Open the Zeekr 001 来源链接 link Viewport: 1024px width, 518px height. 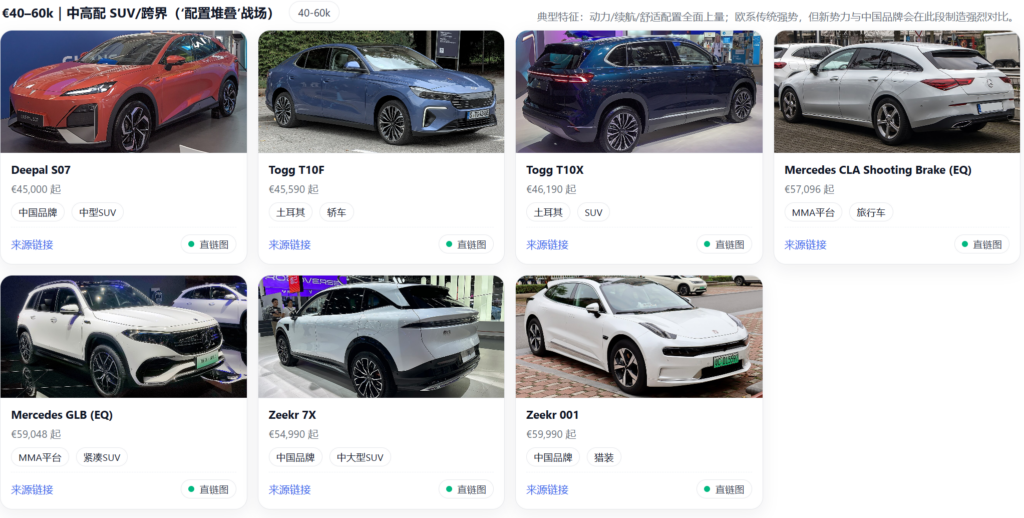[548, 490]
